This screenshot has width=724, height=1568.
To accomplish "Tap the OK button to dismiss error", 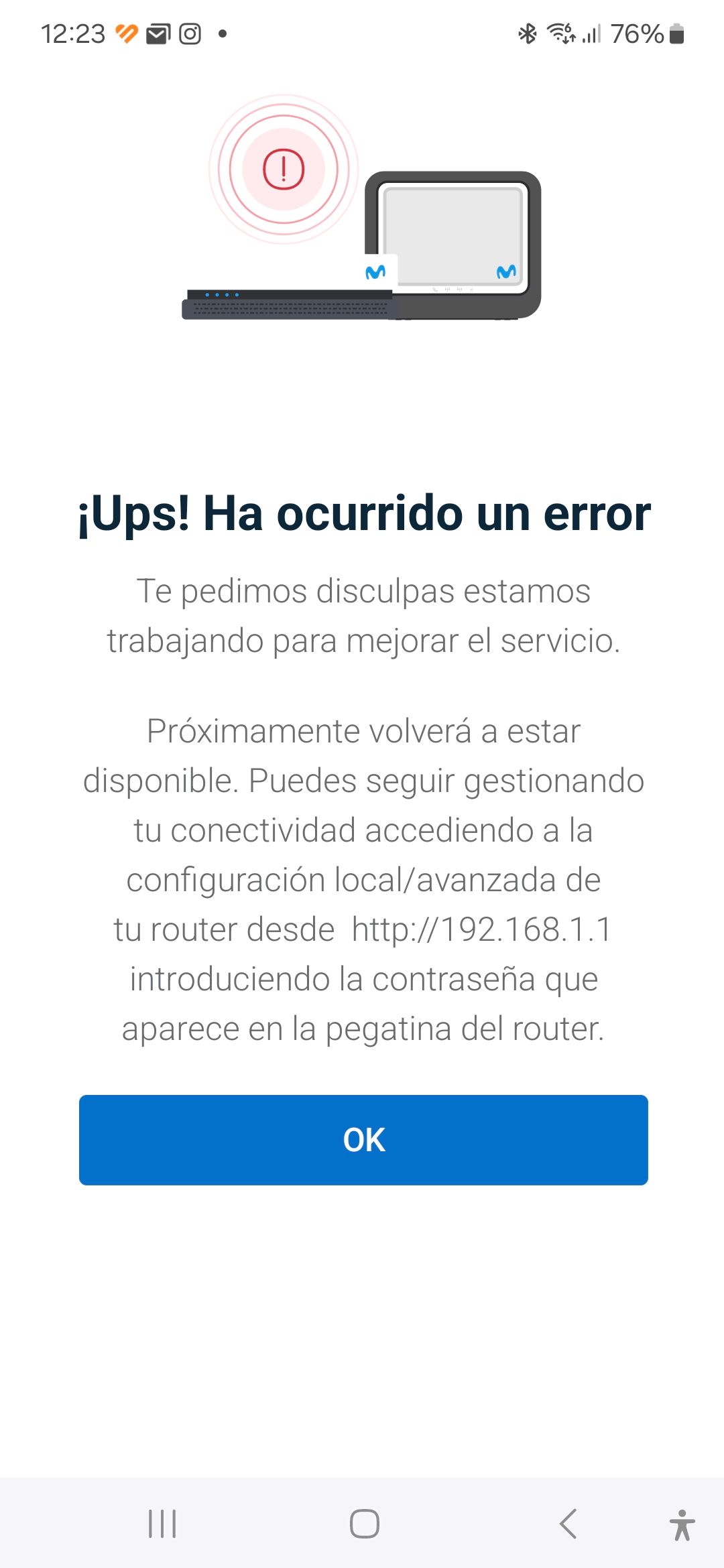I will (363, 1139).
